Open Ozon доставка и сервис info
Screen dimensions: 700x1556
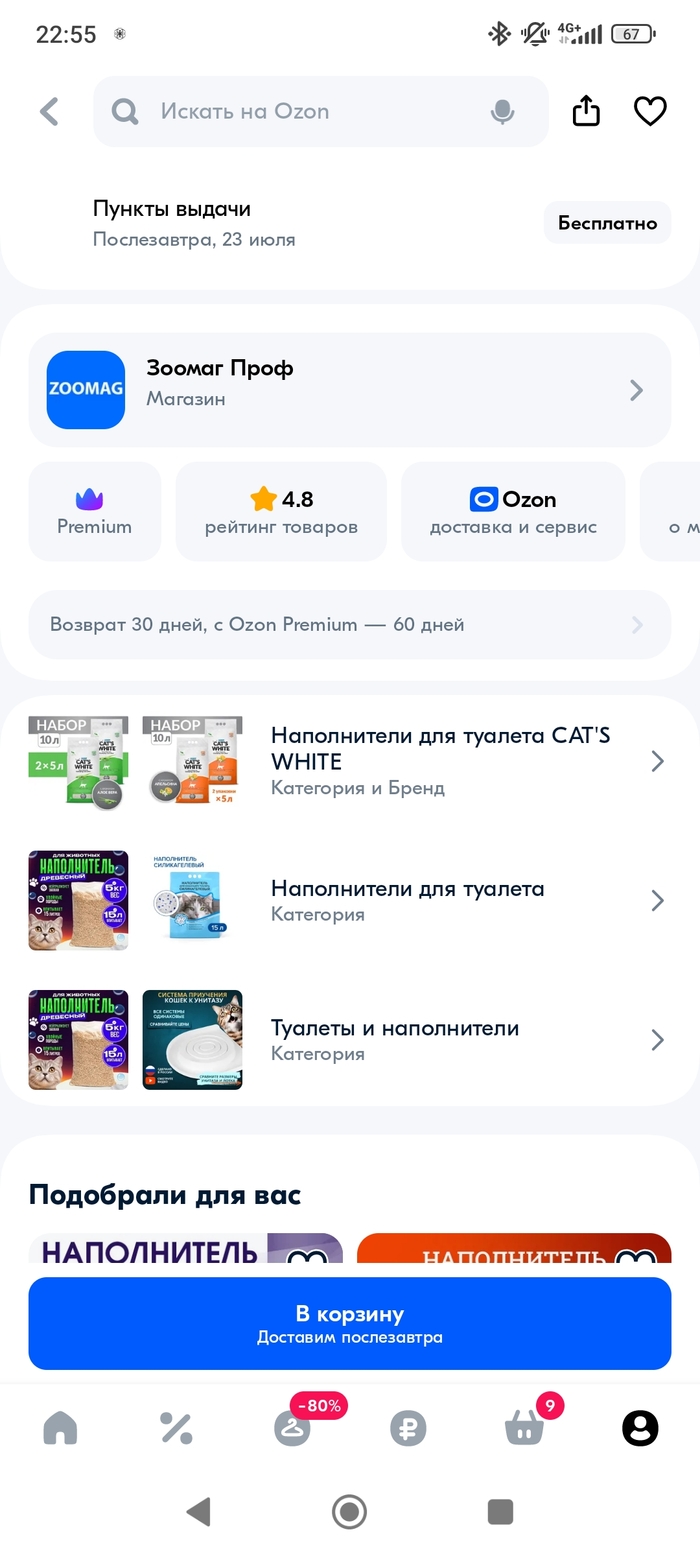513,511
